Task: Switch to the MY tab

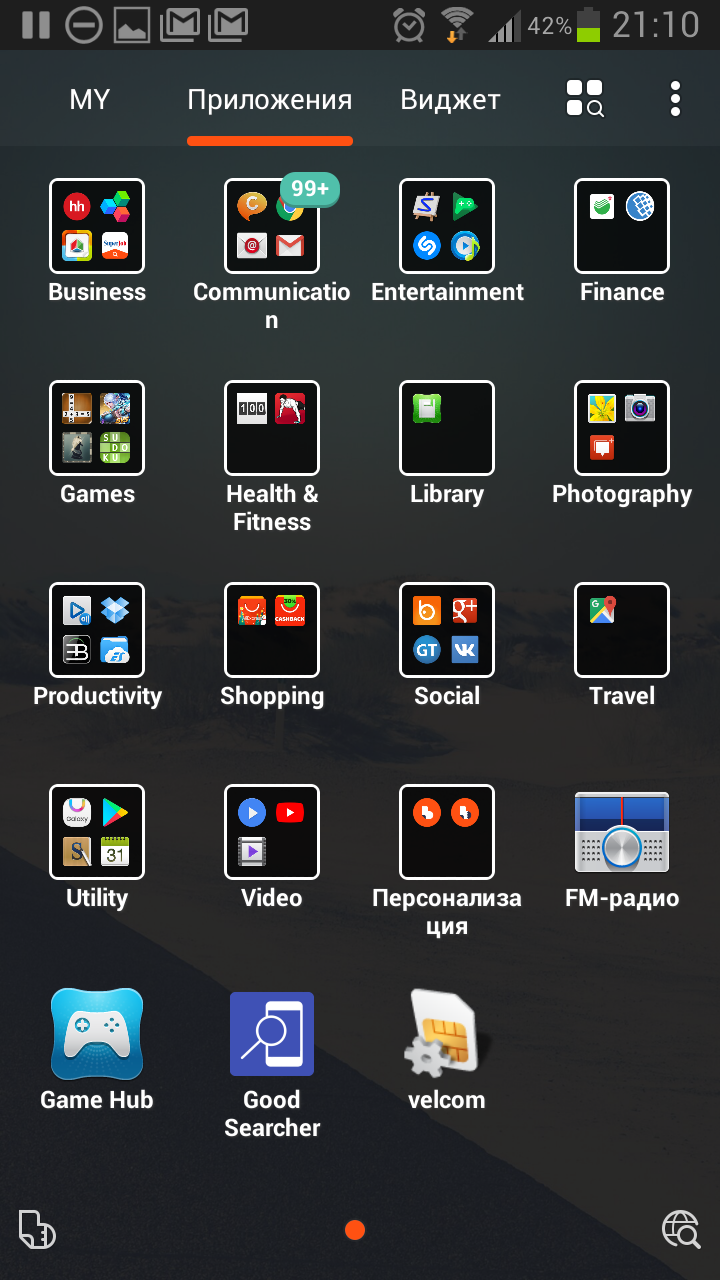Action: point(89,100)
